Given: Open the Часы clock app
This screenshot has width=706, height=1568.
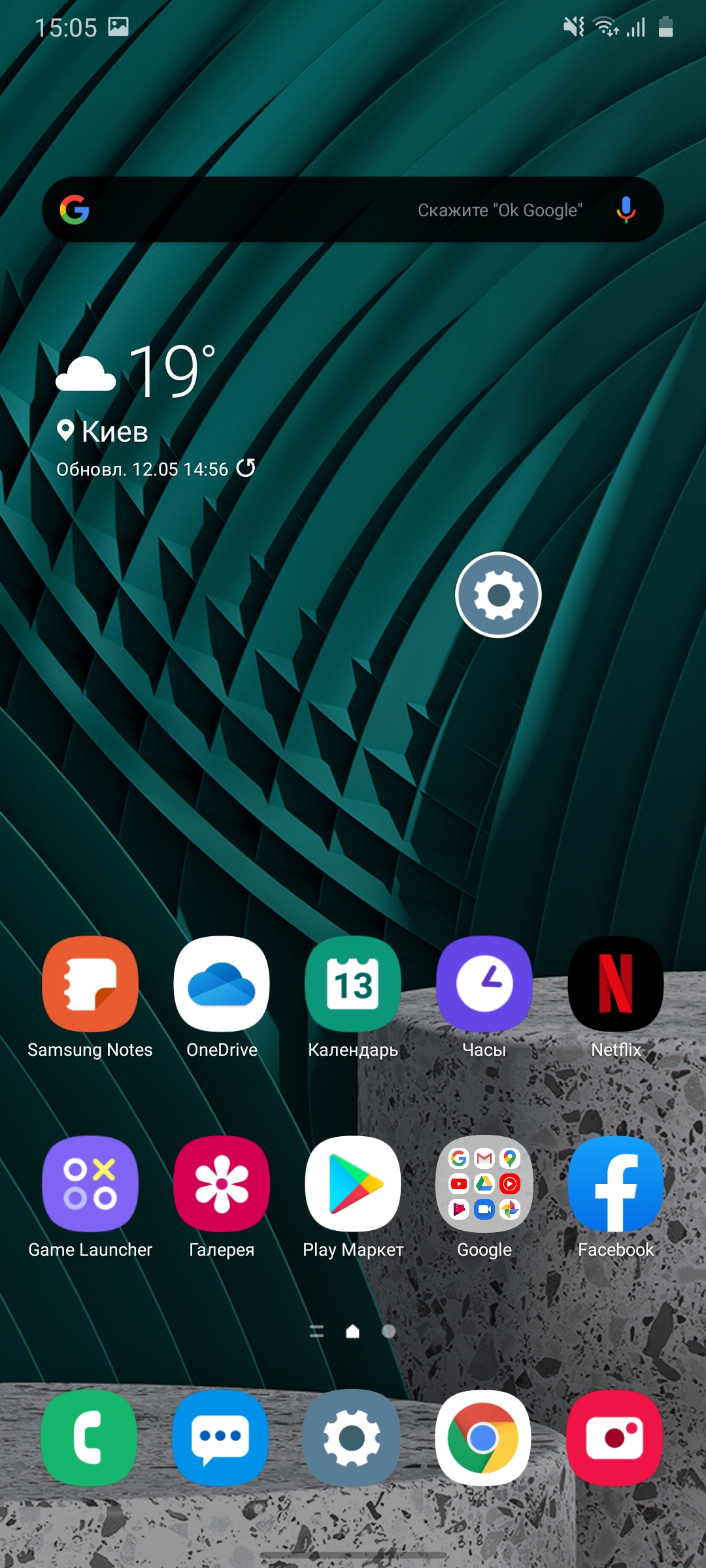Looking at the screenshot, I should pyautogui.click(x=484, y=984).
